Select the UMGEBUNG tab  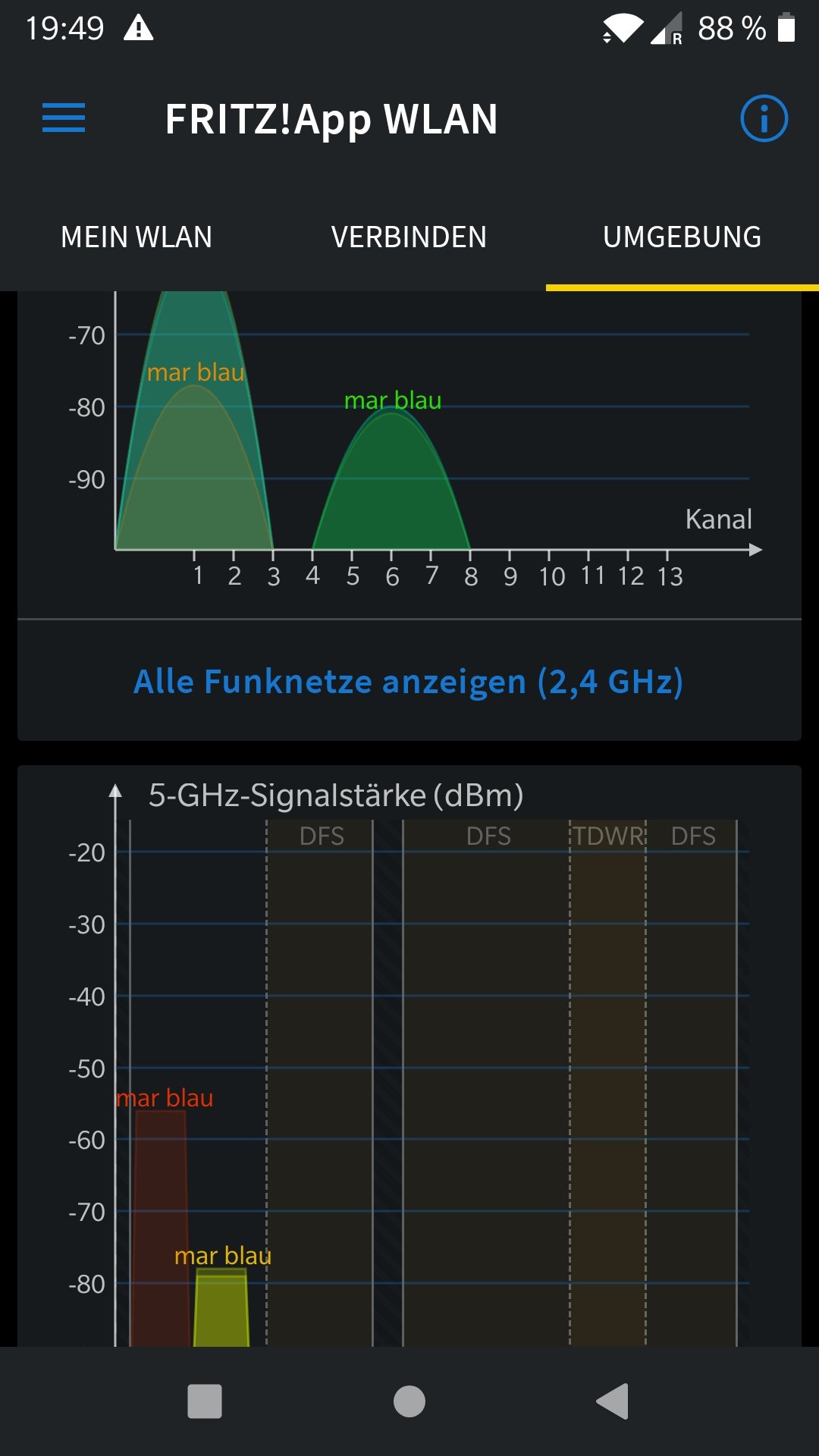pyautogui.click(x=682, y=237)
